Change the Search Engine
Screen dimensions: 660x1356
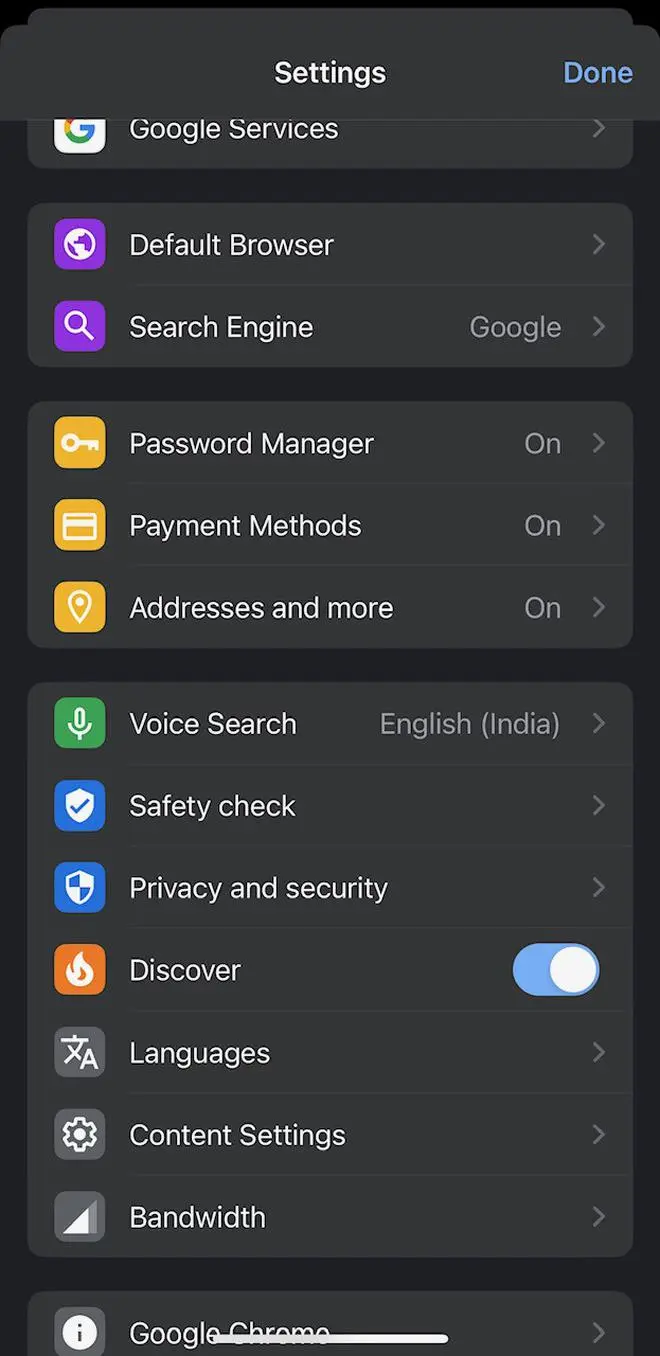click(x=330, y=327)
